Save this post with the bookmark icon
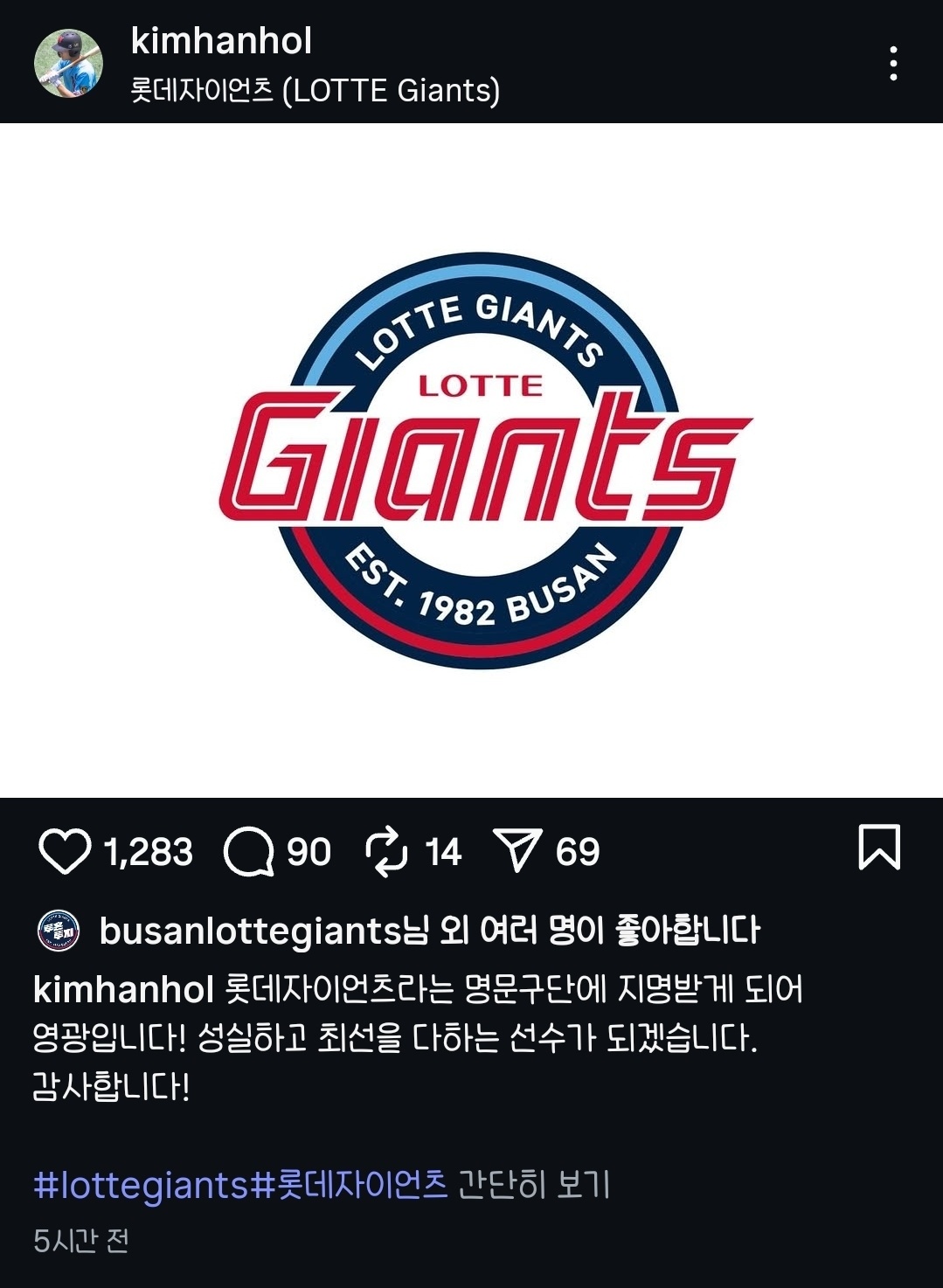 coord(878,847)
